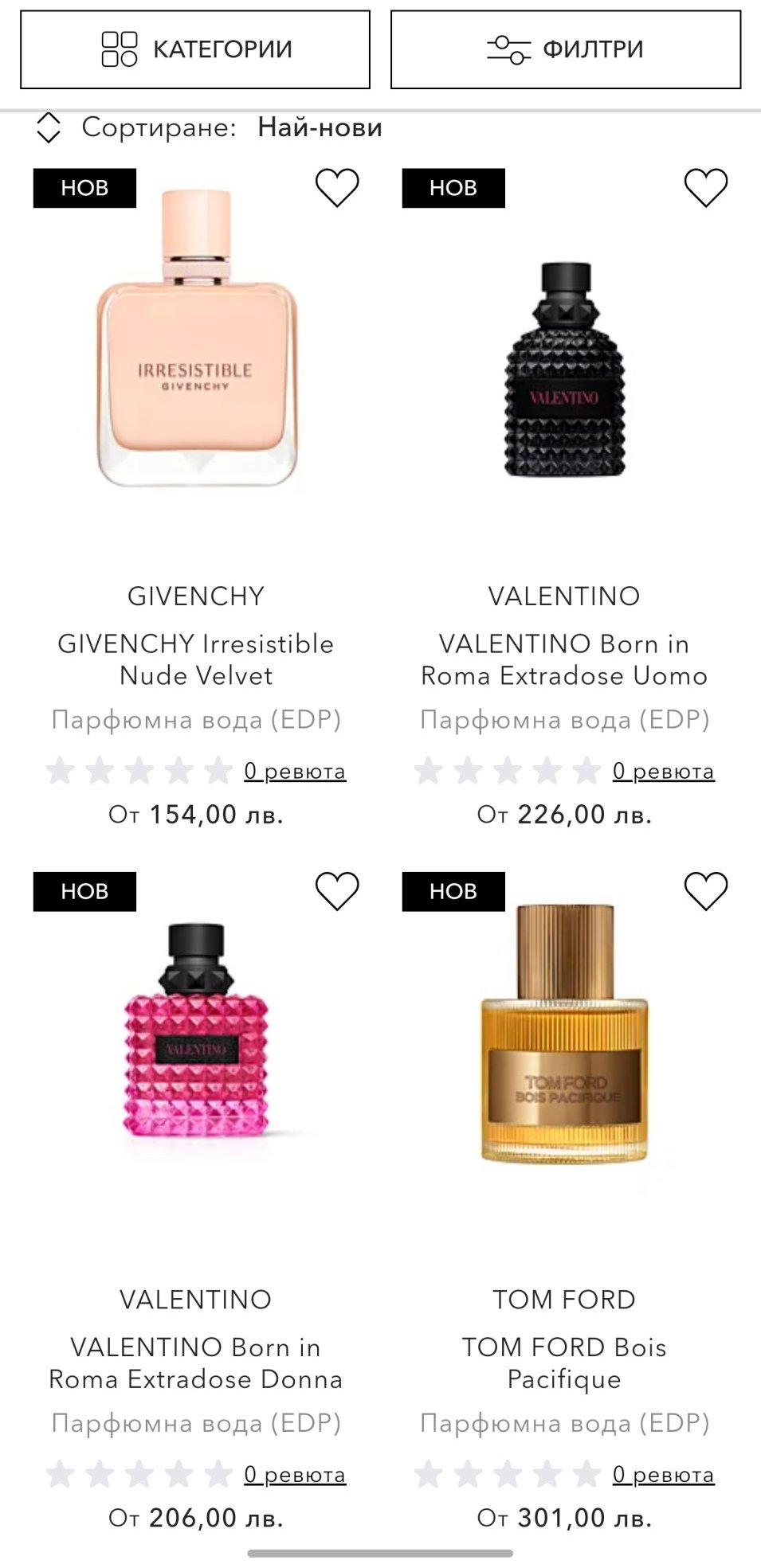Screen dimensions: 761x1568
Task: Open reviews link for Givenchy Irresistible
Action: (x=295, y=771)
